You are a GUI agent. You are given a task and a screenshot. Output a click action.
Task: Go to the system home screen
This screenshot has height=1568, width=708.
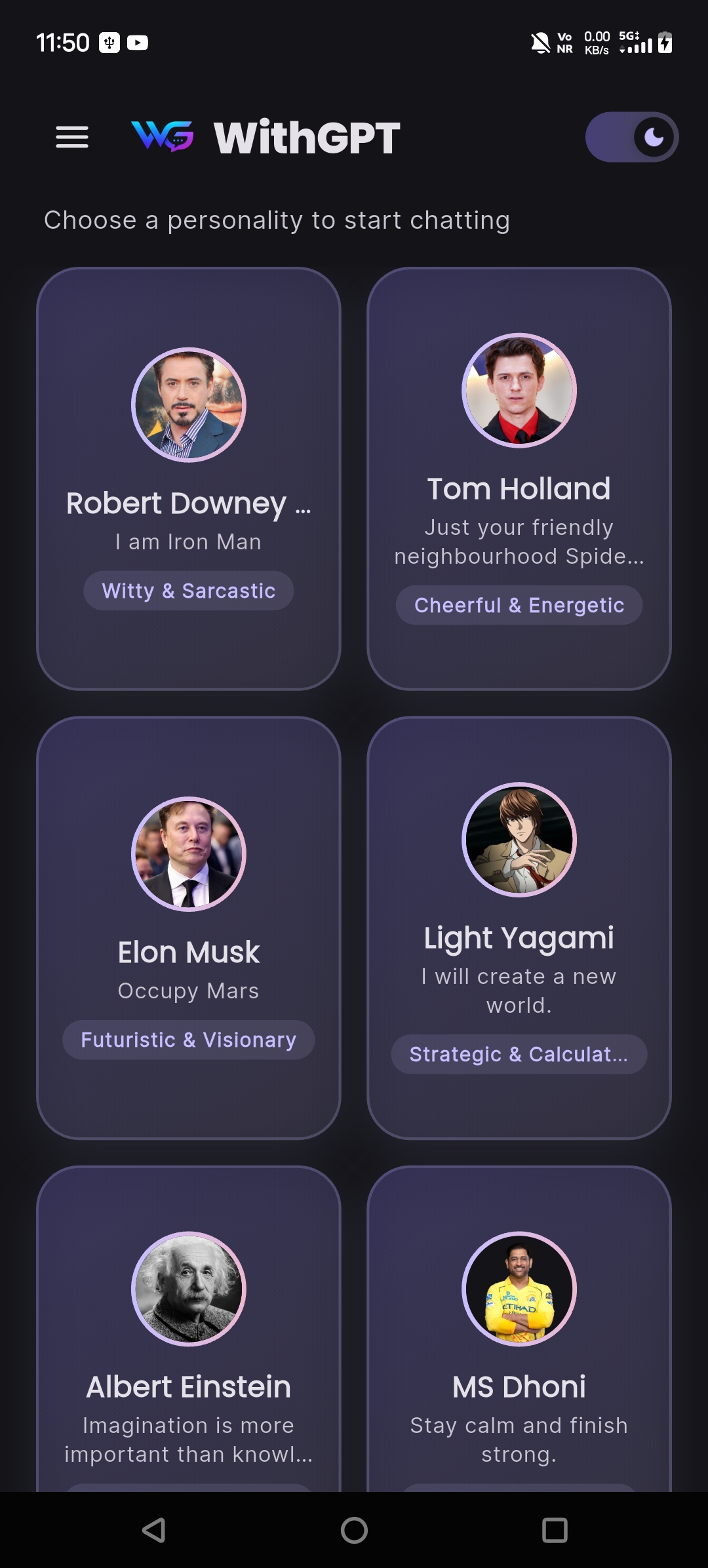(x=354, y=1531)
